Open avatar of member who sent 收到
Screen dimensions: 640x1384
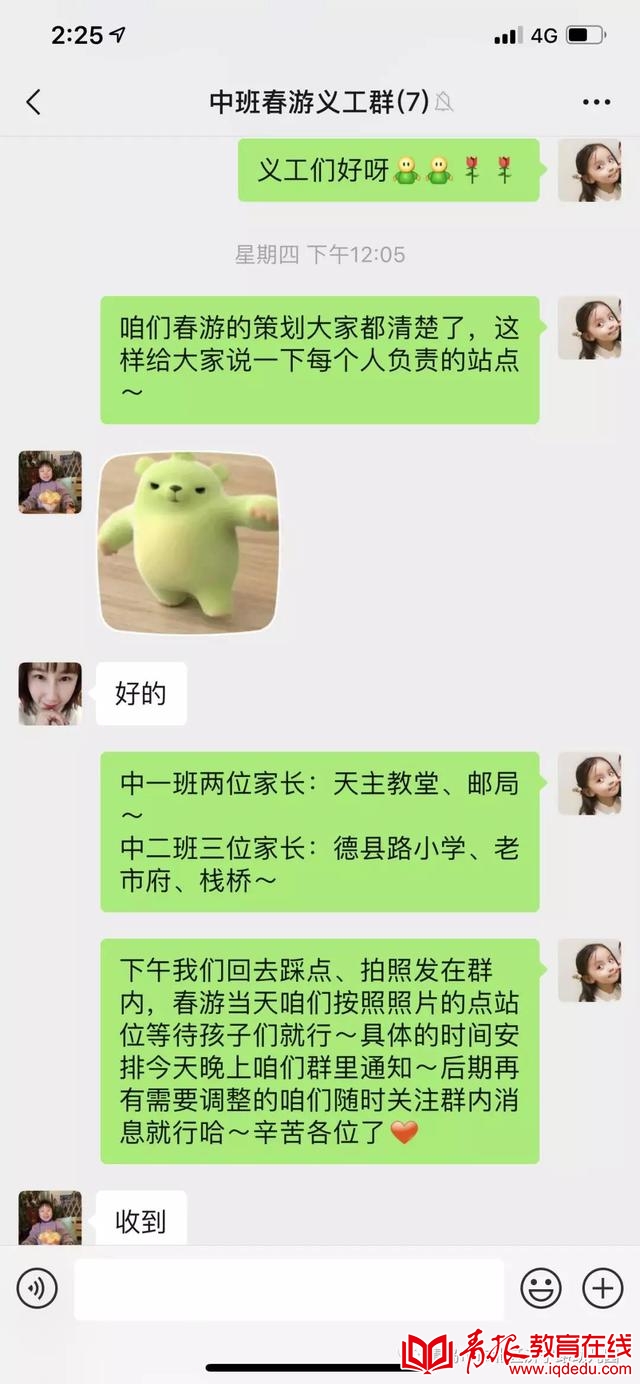coord(50,1218)
